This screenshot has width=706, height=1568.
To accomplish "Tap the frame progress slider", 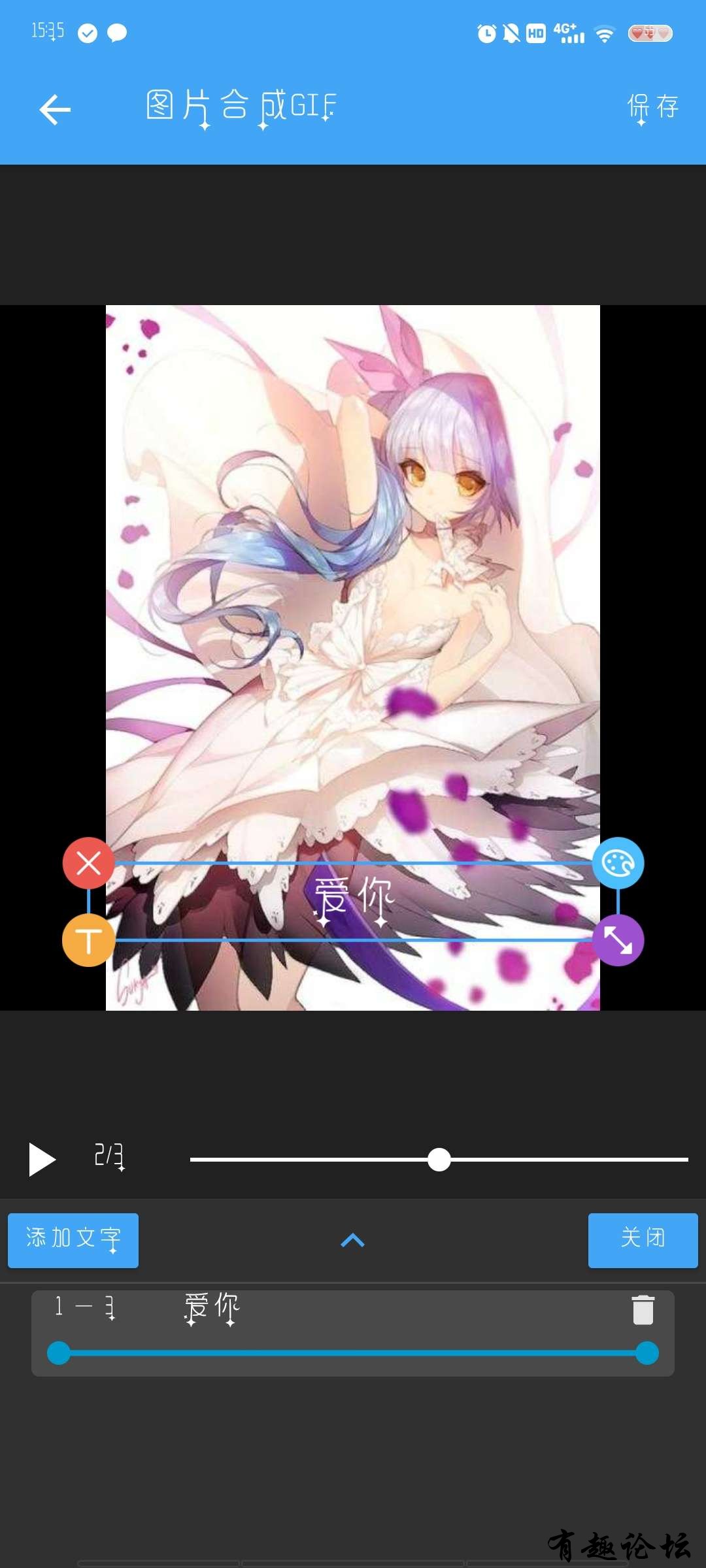I will click(x=439, y=1160).
